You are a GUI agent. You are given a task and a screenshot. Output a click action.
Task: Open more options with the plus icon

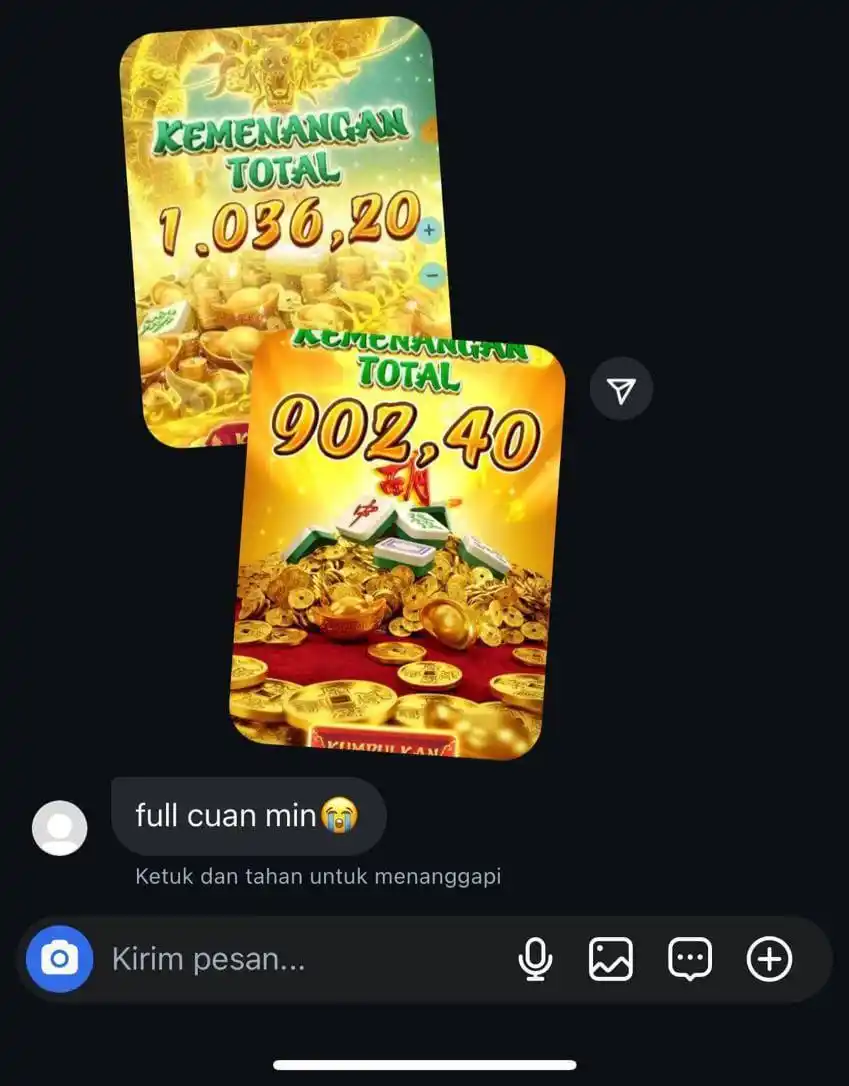(769, 960)
